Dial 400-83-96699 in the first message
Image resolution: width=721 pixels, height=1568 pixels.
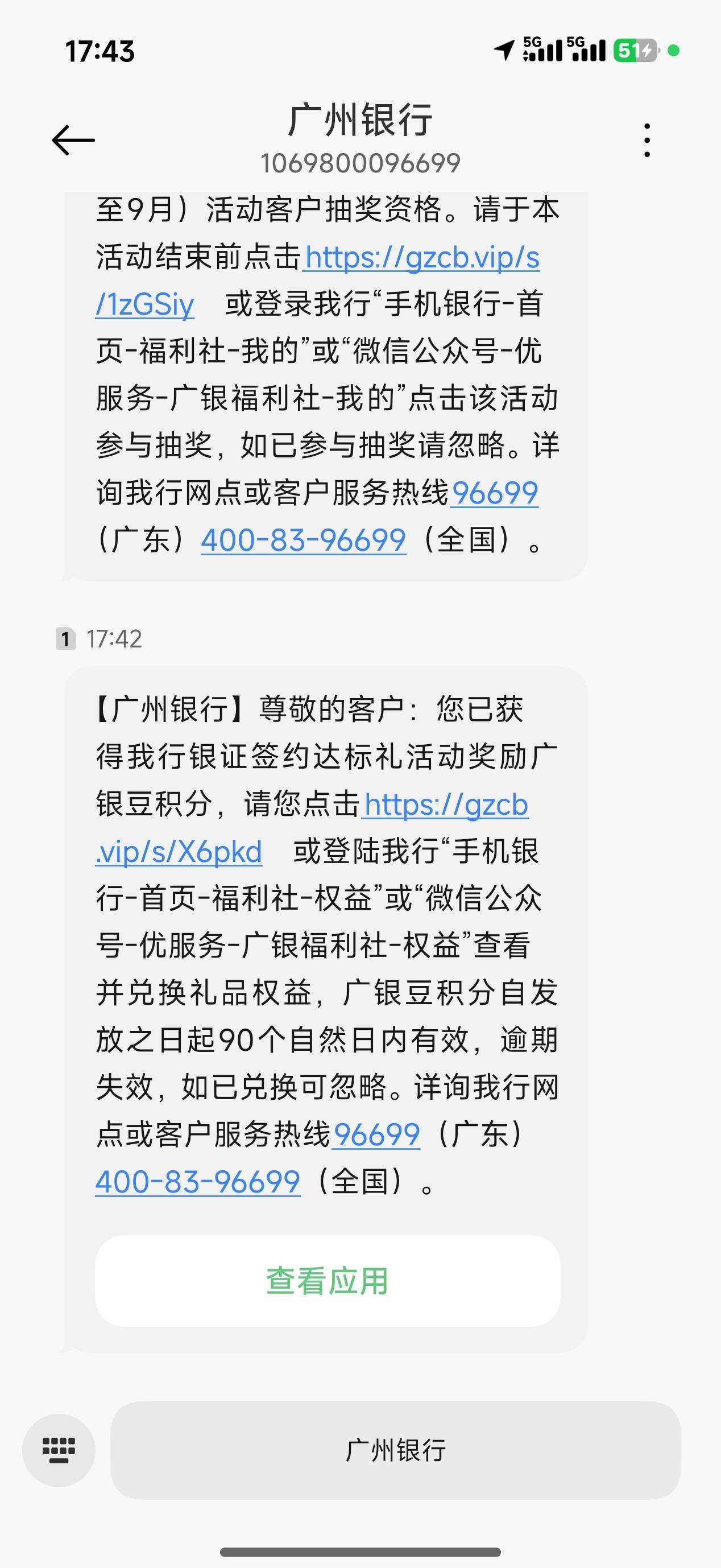303,540
